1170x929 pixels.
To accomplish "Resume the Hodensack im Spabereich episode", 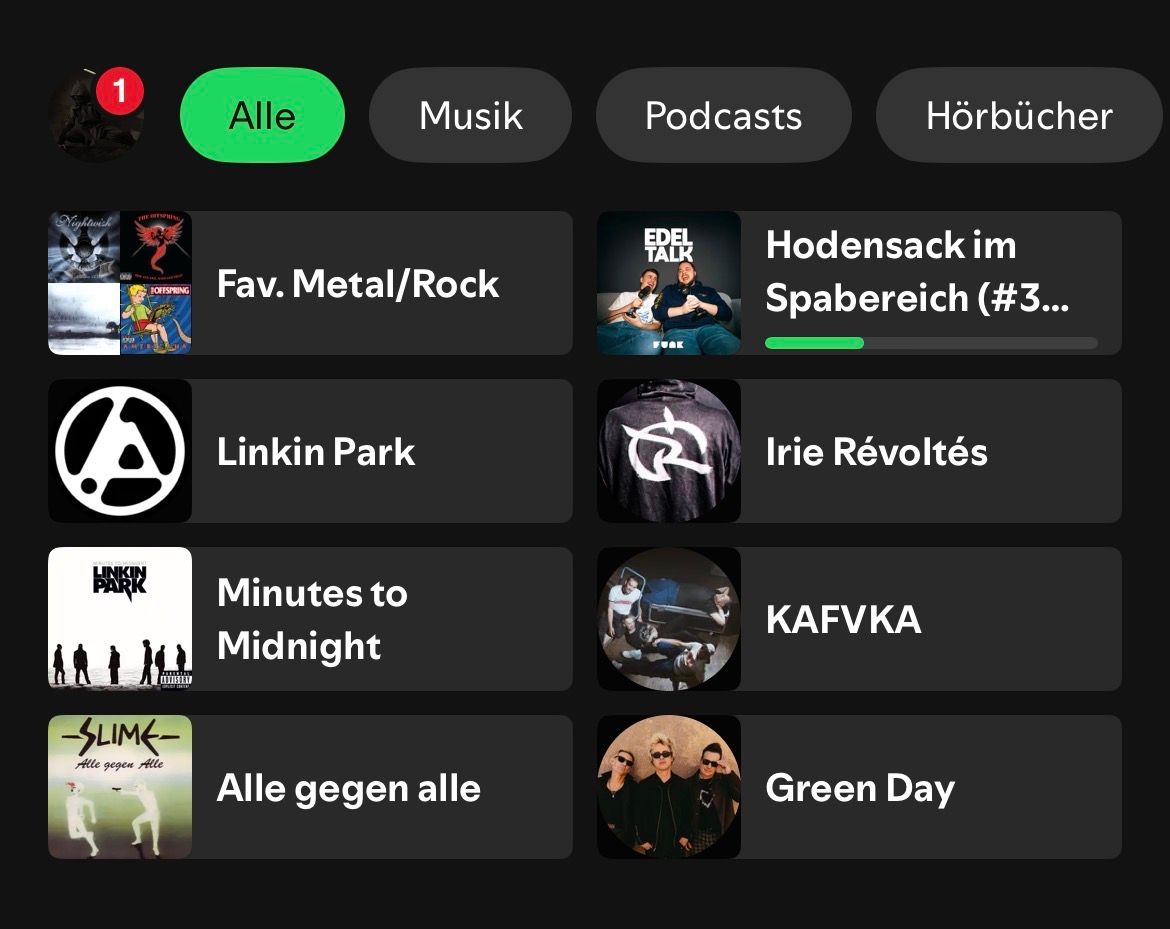I will click(859, 283).
